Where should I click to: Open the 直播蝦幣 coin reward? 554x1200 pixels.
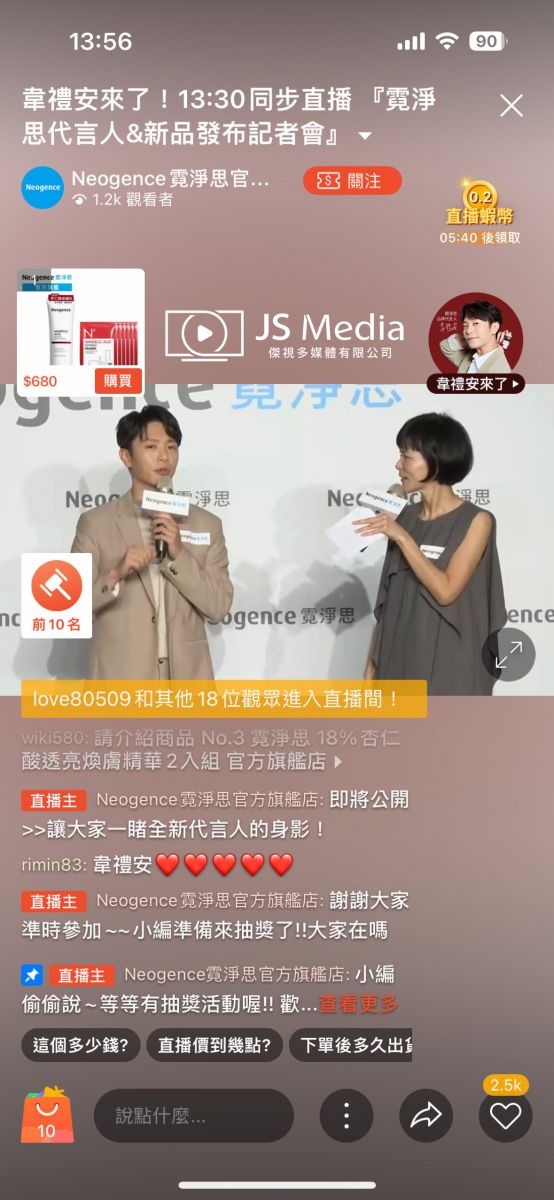click(480, 212)
